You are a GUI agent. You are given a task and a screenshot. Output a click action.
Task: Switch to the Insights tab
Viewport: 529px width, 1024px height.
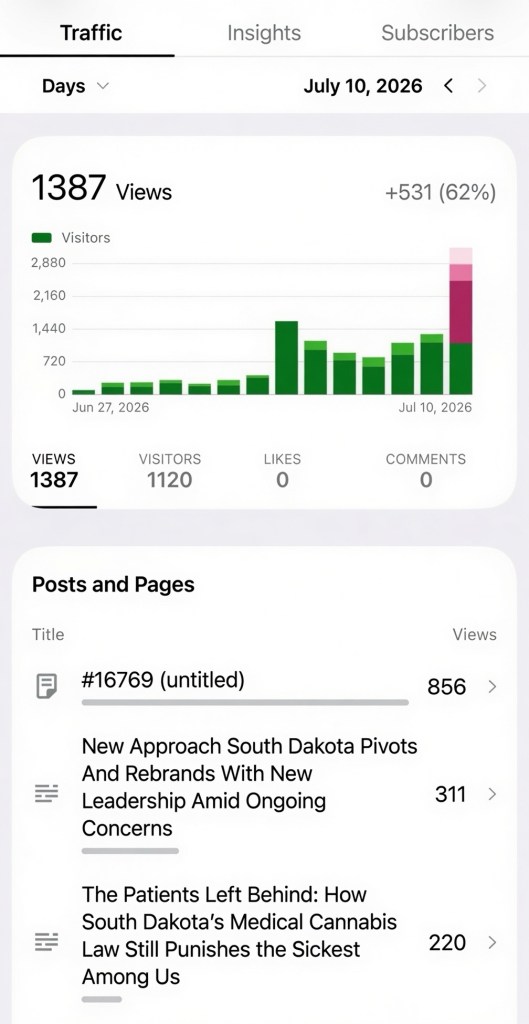coord(264,33)
